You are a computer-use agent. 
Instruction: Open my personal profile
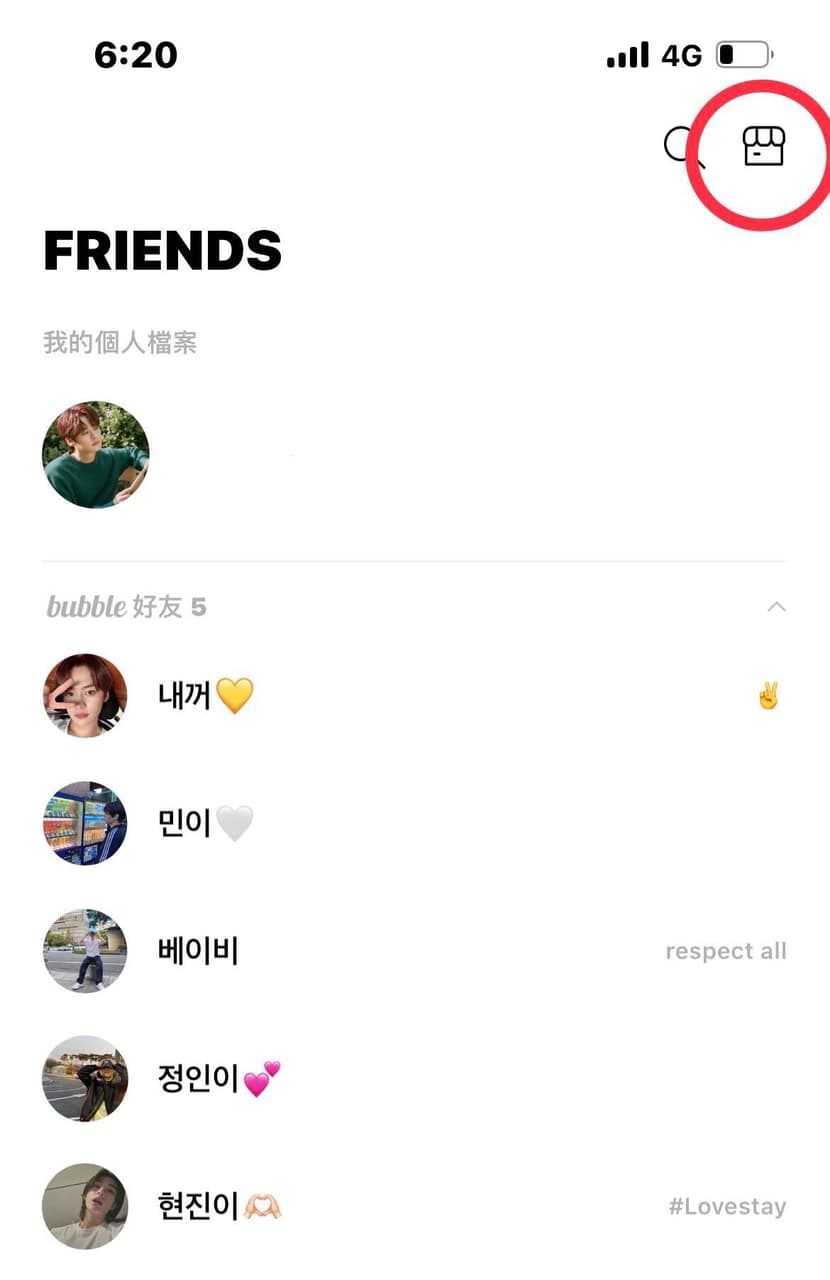[96, 455]
